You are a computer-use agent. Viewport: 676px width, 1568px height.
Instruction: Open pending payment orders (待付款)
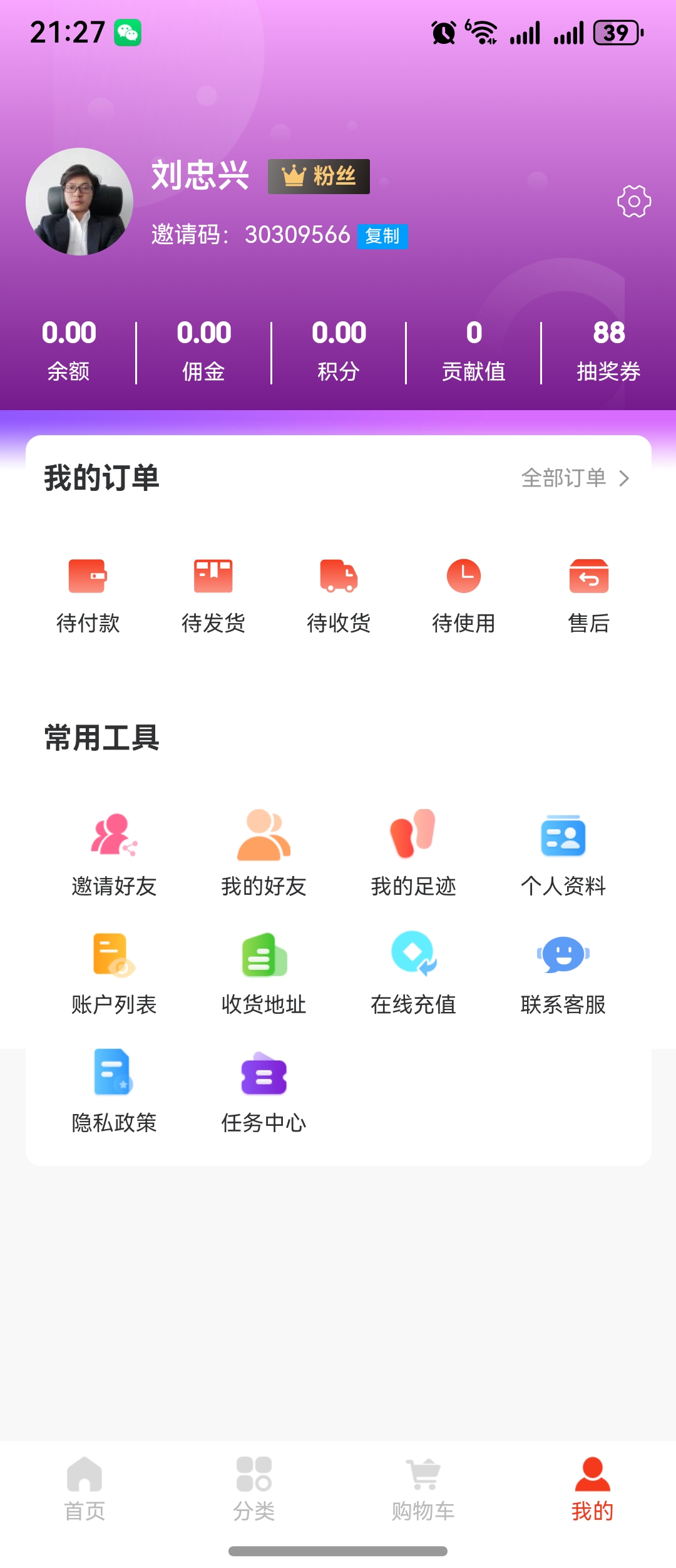click(x=88, y=595)
